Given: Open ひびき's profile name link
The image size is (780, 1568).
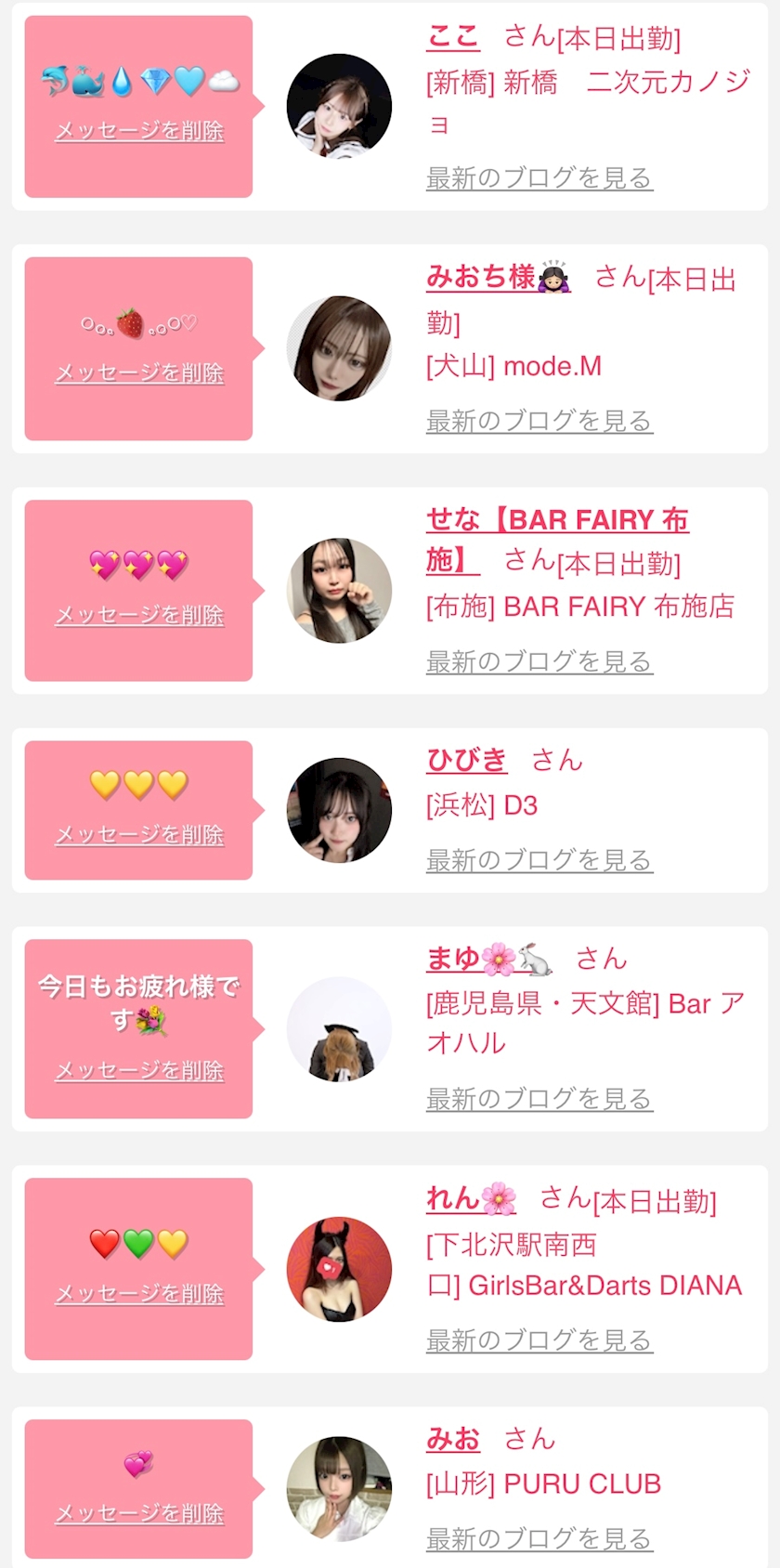Looking at the screenshot, I should pos(466,761).
